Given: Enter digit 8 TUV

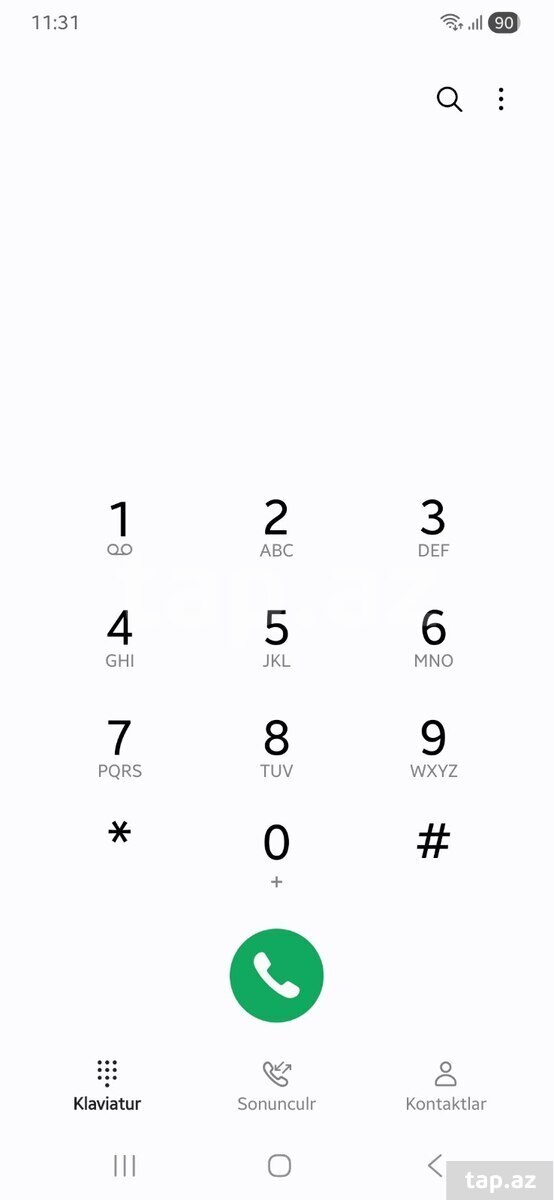Looking at the screenshot, I should click(x=276, y=749).
